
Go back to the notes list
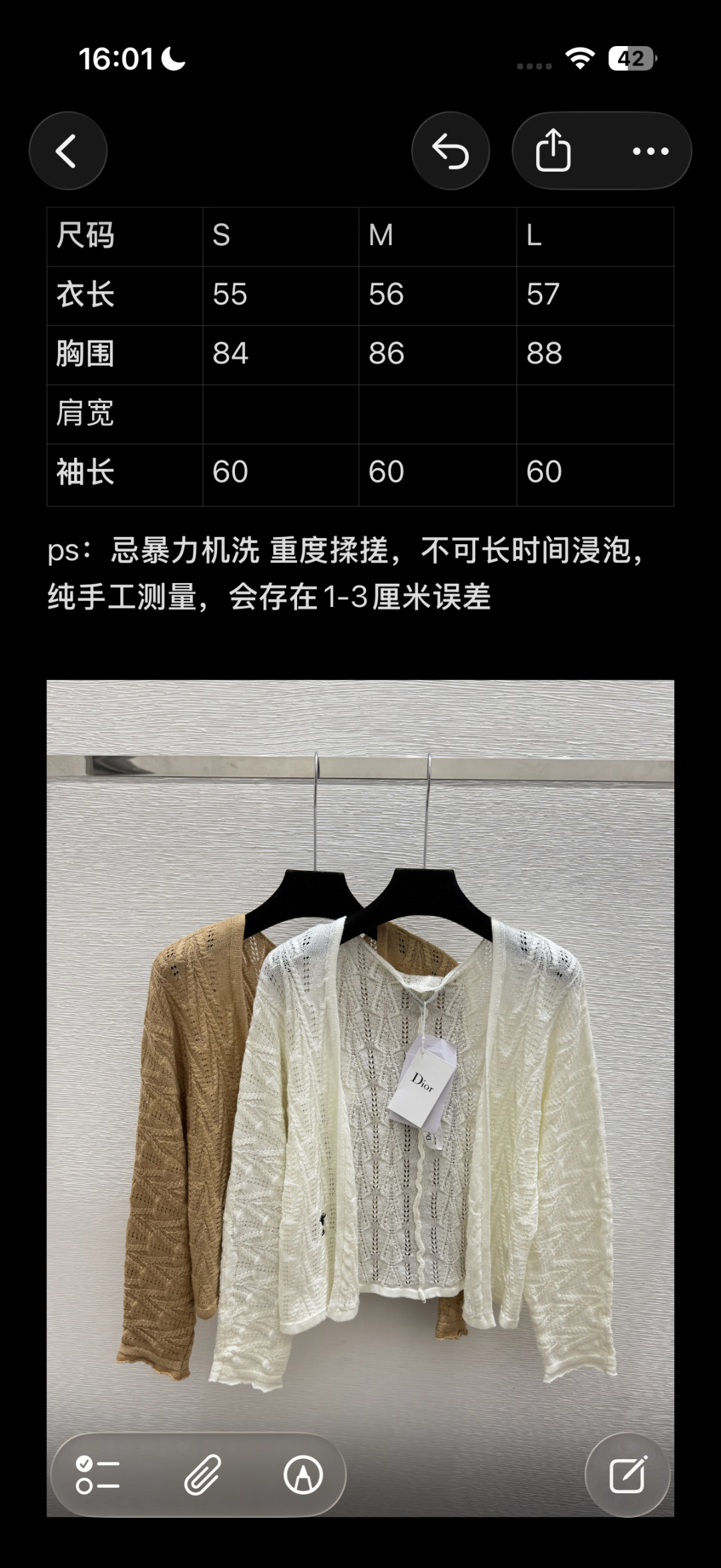(68, 151)
